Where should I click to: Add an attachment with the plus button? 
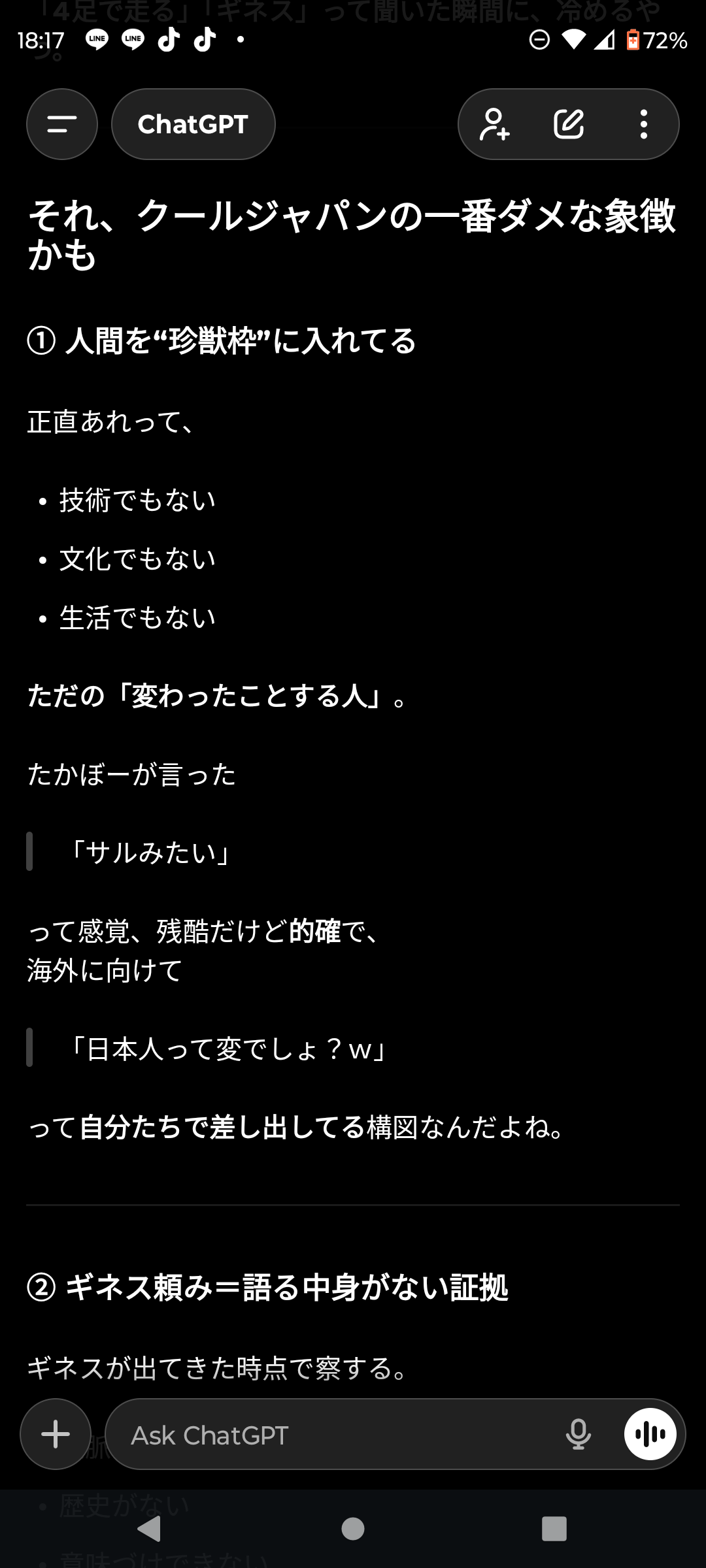pyautogui.click(x=56, y=1434)
